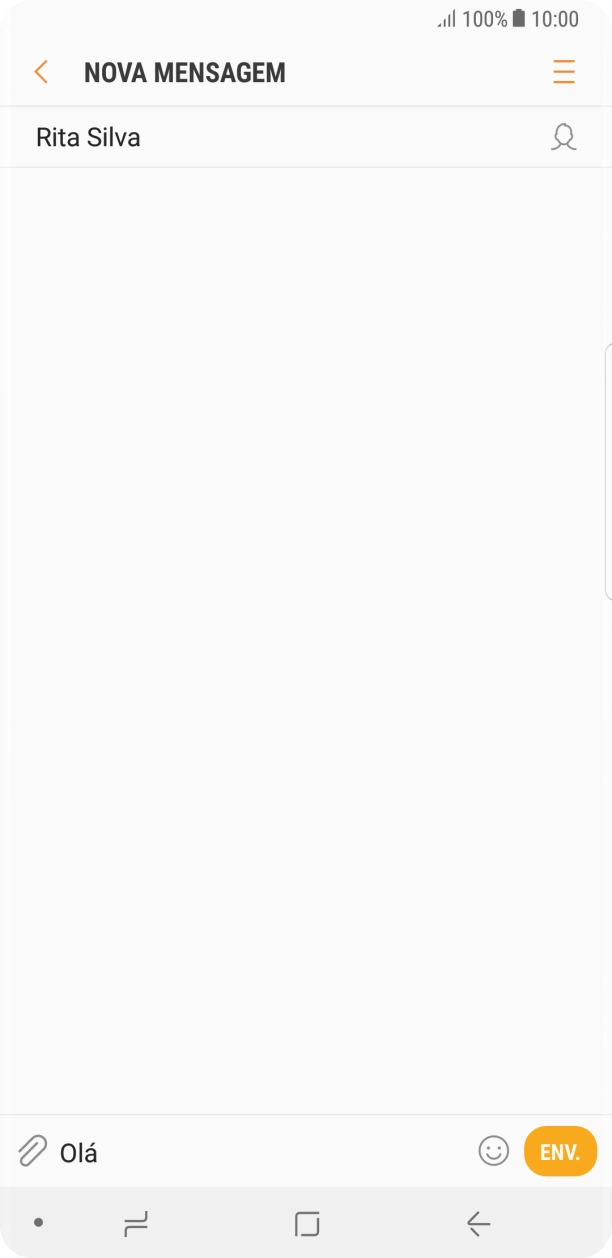Open the hamburger menu options

(564, 72)
